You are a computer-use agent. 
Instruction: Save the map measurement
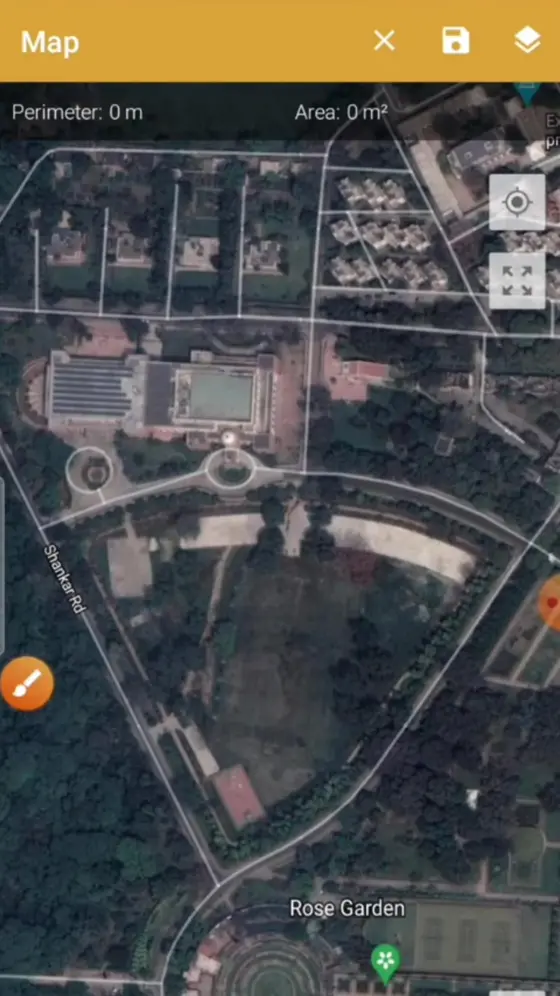pyautogui.click(x=456, y=41)
